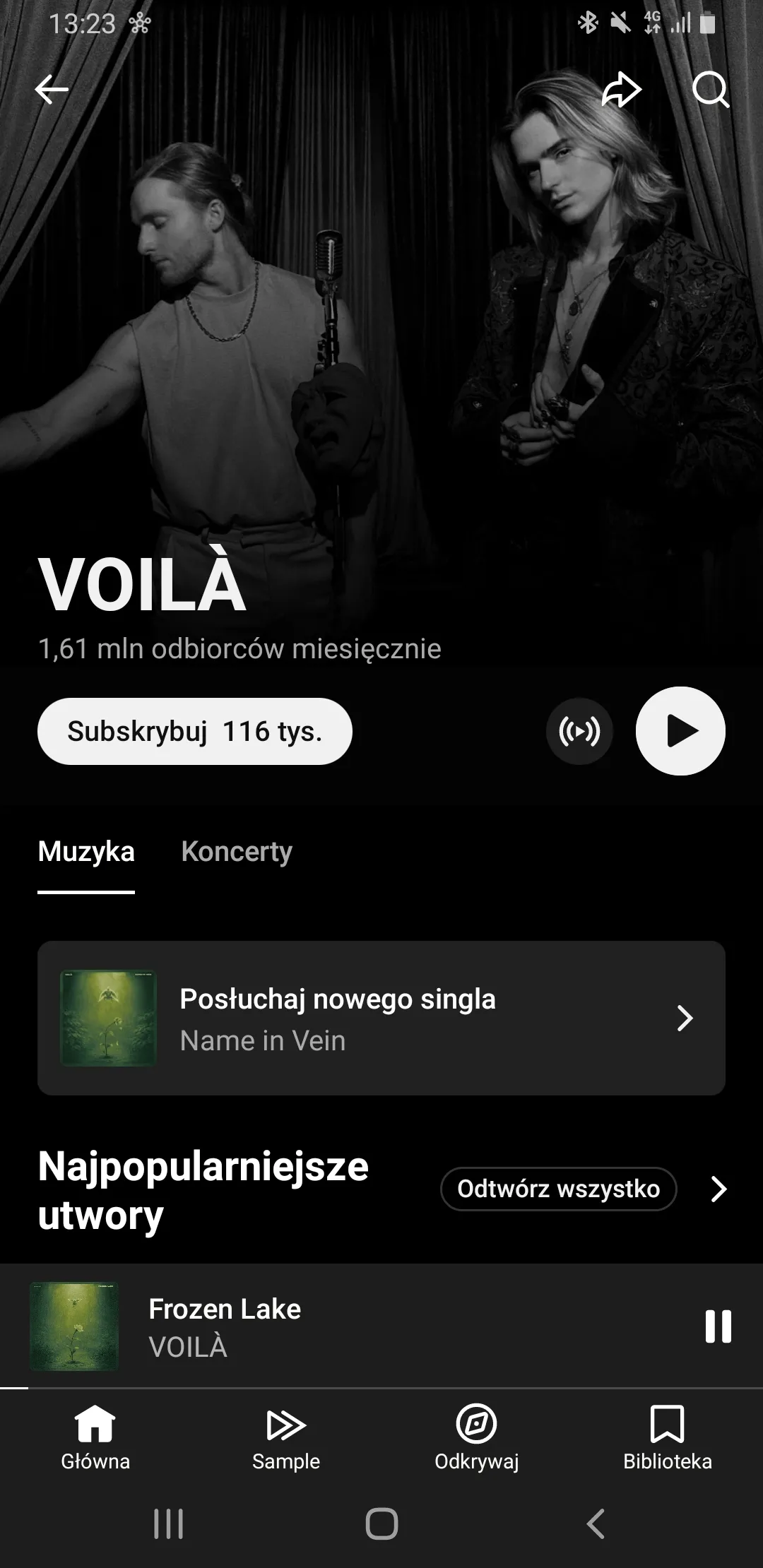Select the Muzyka tab
This screenshot has height=1568, width=763.
point(86,852)
